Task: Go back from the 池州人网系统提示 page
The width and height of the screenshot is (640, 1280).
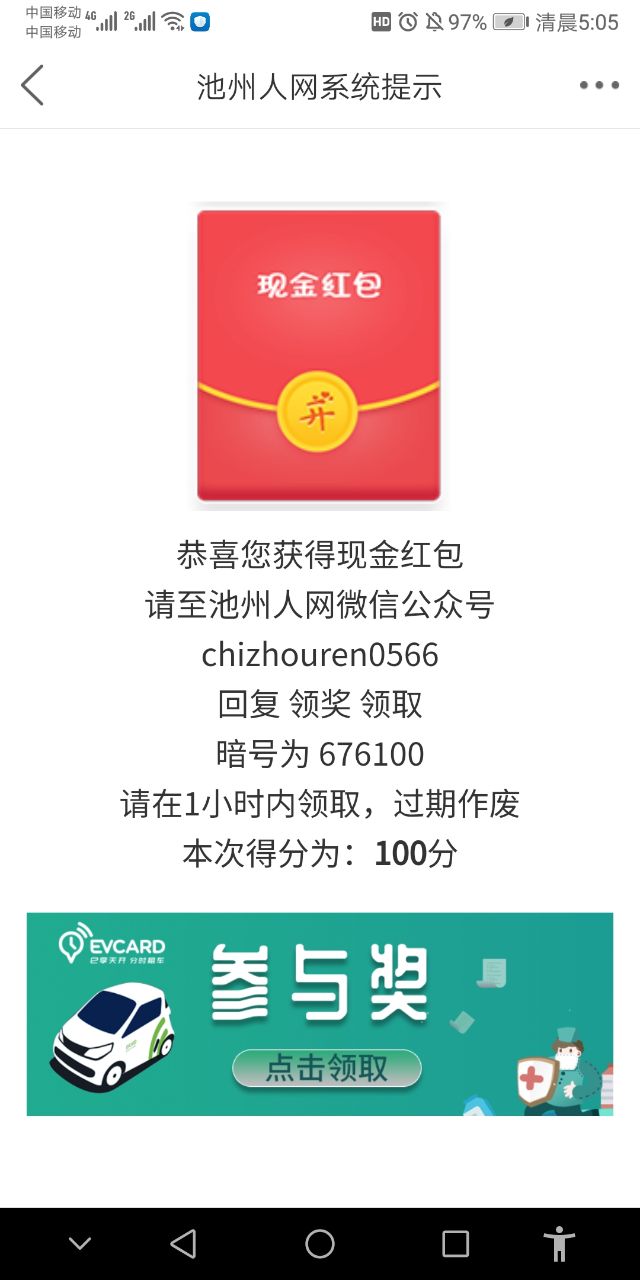Action: coord(32,86)
